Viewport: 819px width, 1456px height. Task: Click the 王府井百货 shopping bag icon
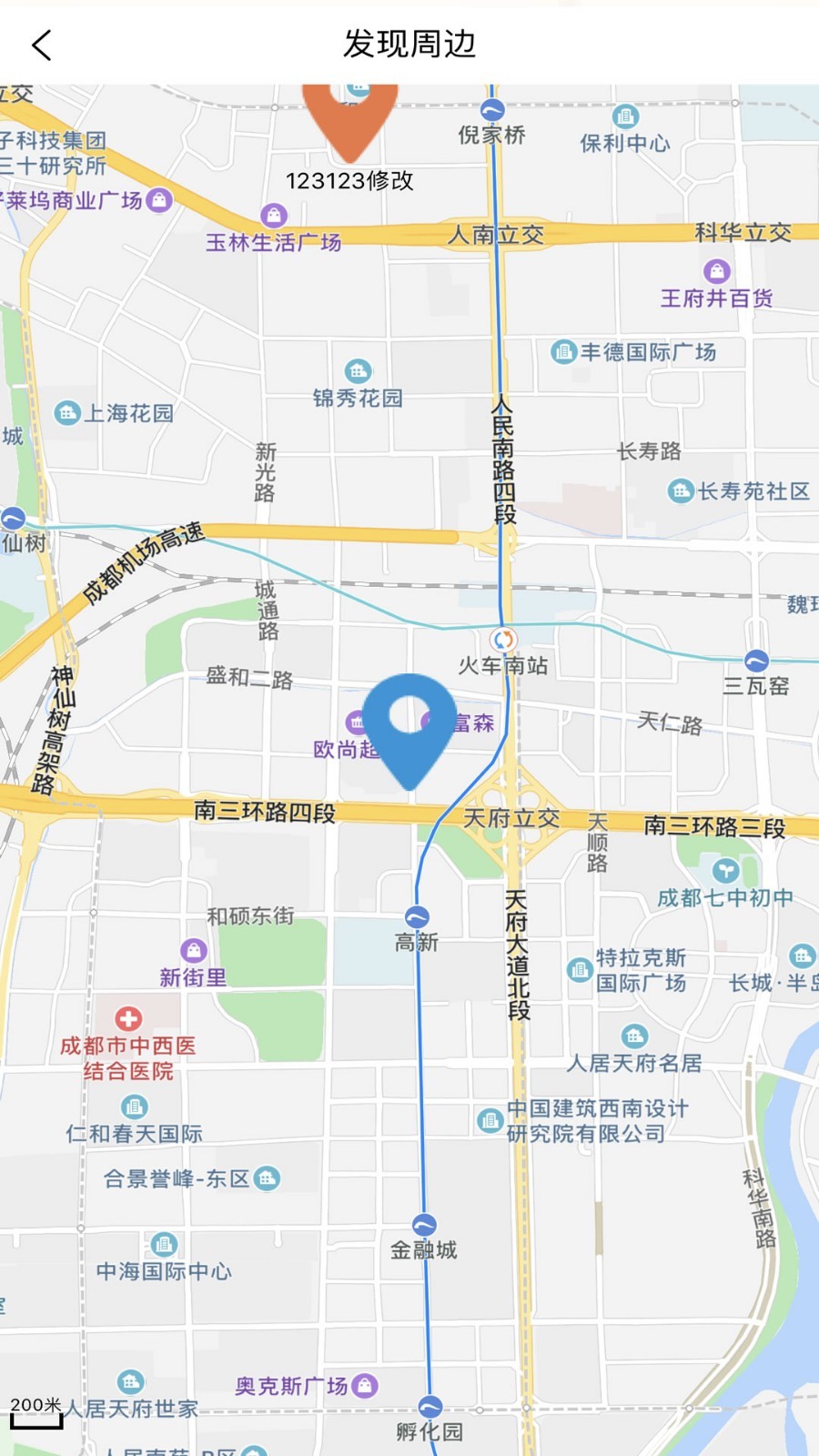tap(716, 270)
